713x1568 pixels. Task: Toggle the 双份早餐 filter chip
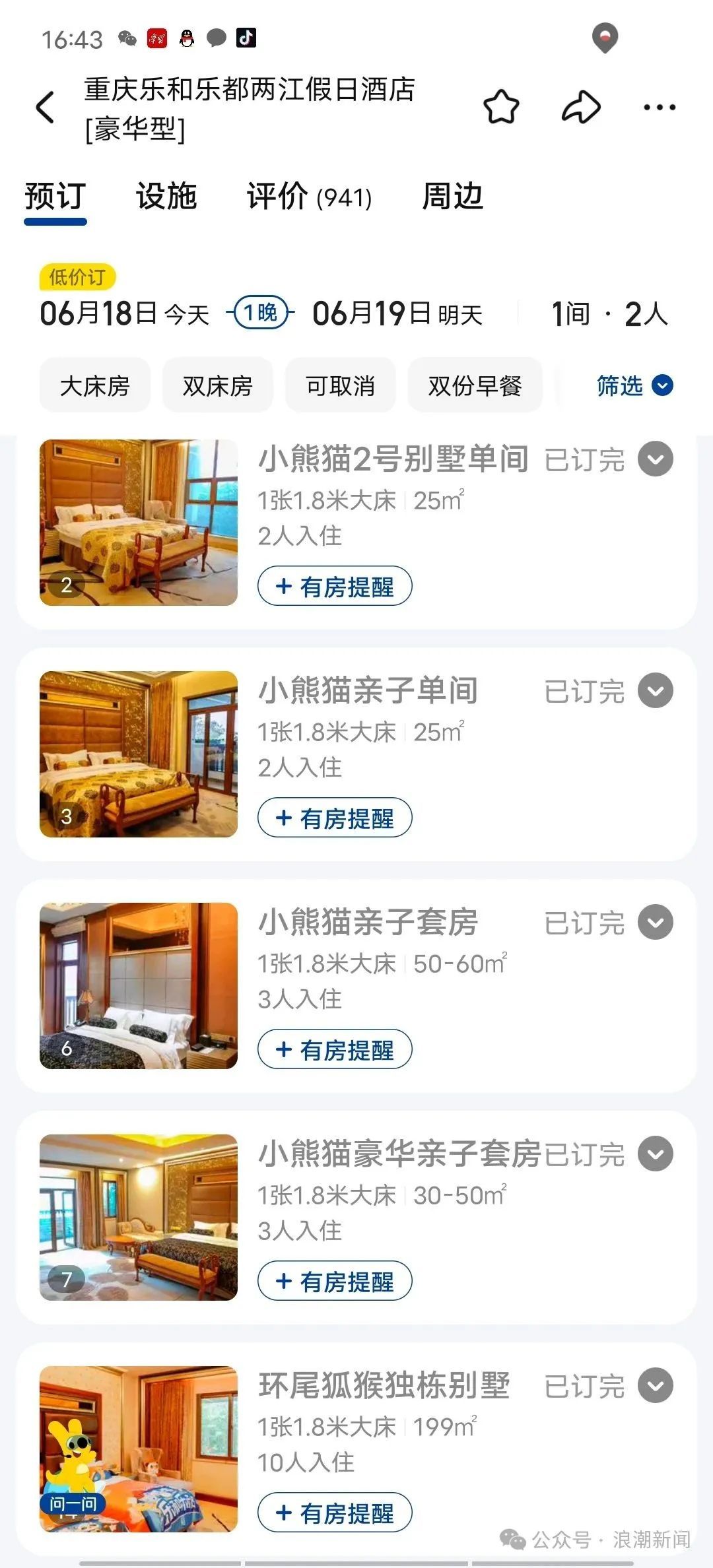click(475, 386)
